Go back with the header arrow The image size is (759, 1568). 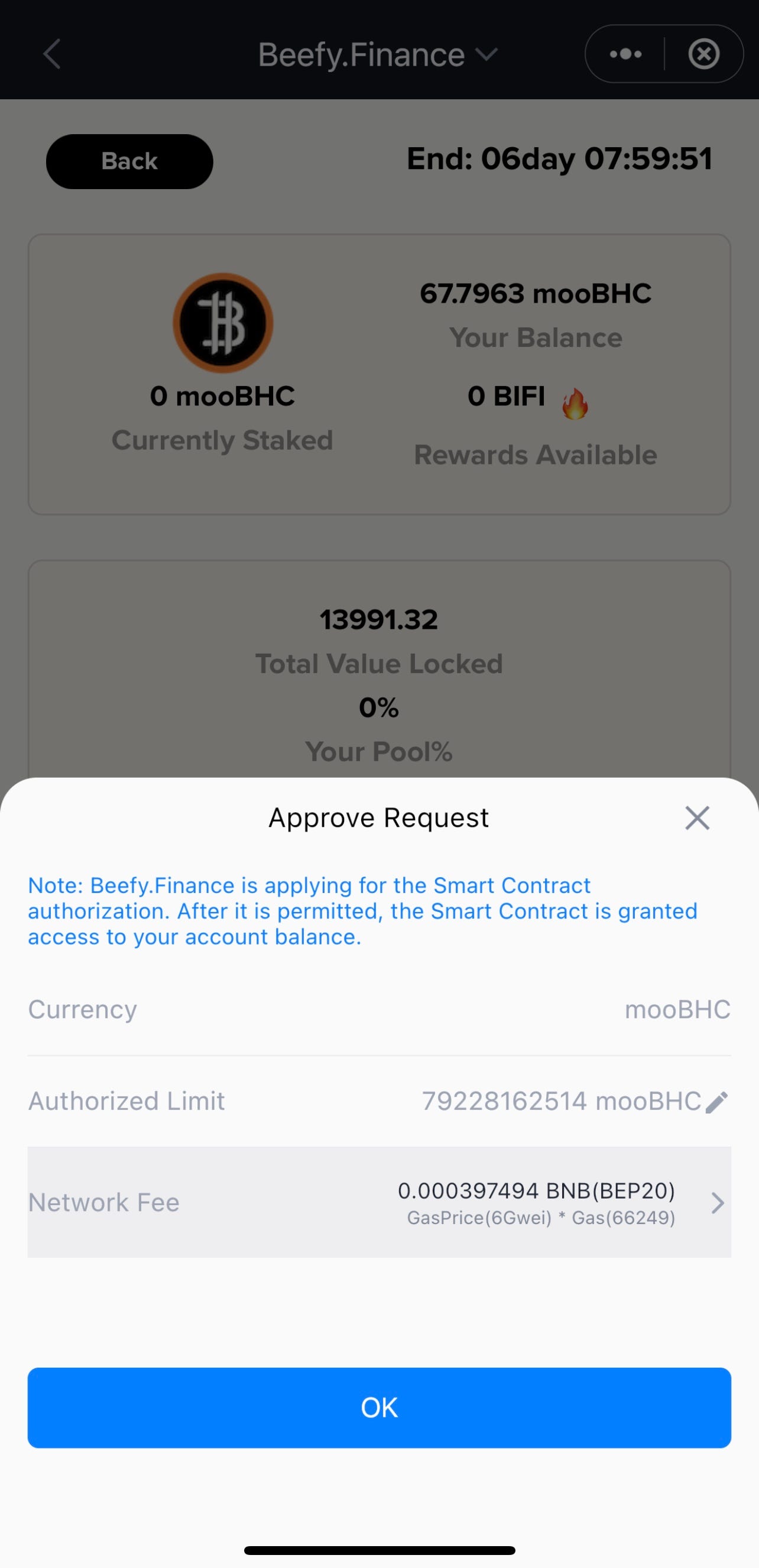53,54
